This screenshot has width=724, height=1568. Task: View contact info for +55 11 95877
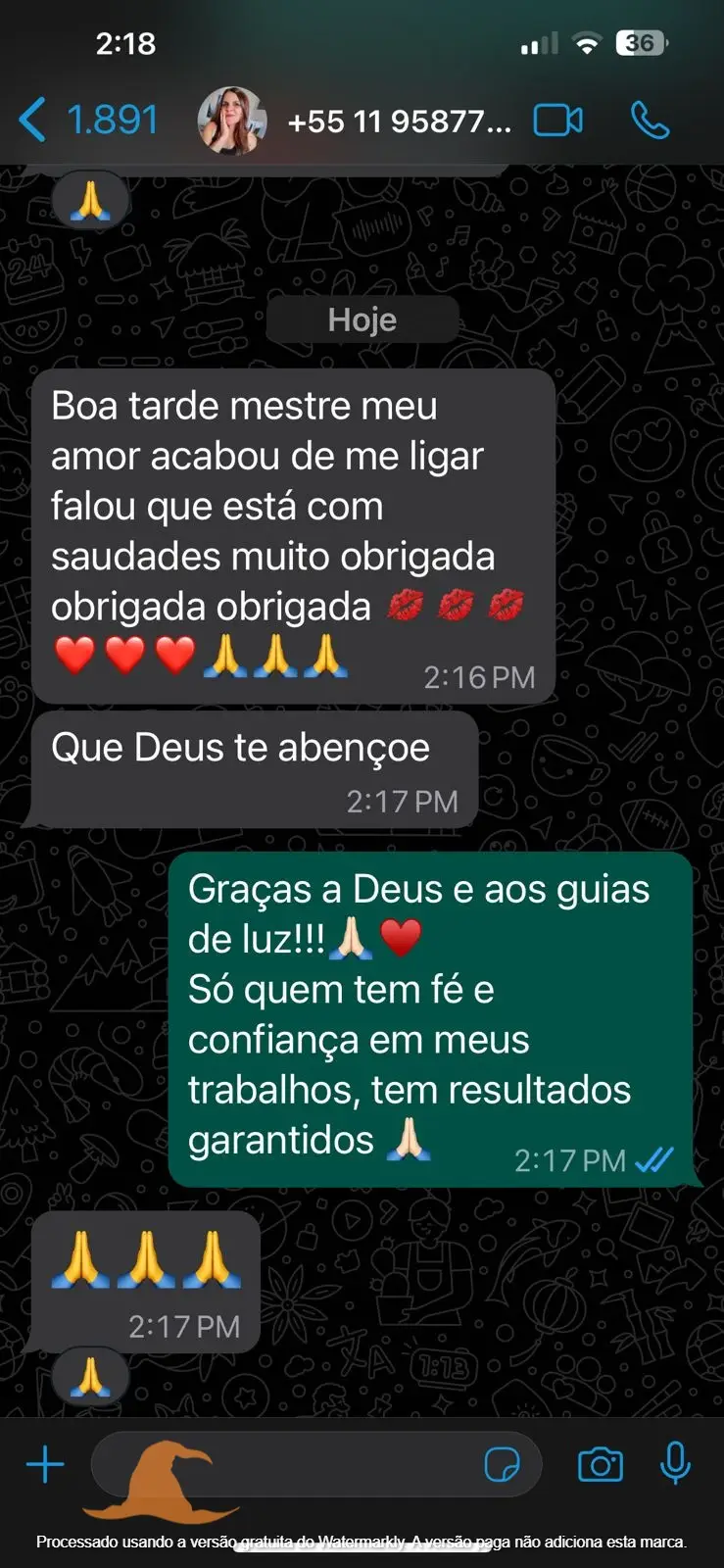click(399, 122)
